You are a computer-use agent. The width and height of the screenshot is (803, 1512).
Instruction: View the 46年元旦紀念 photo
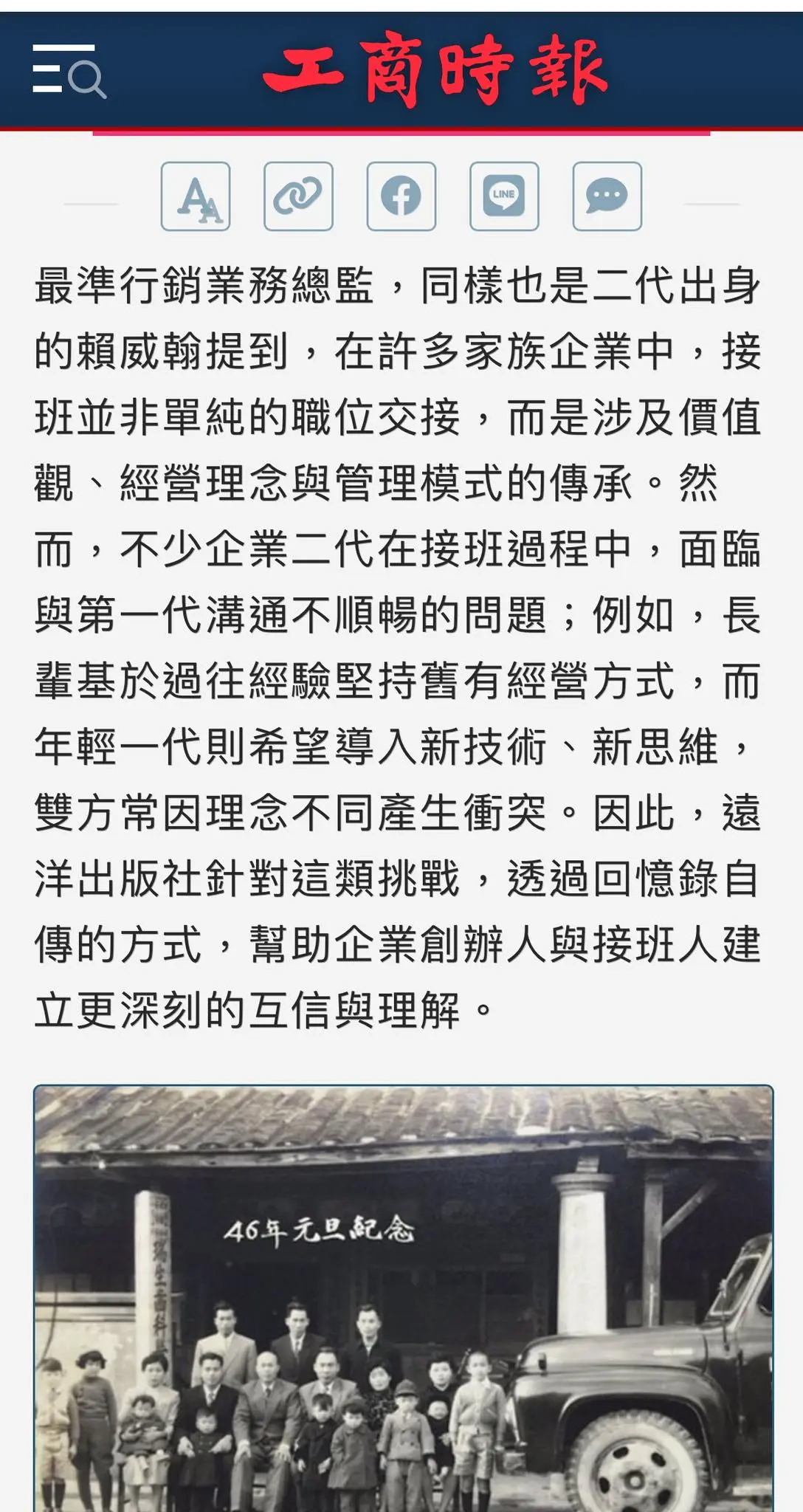[x=403, y=1299]
